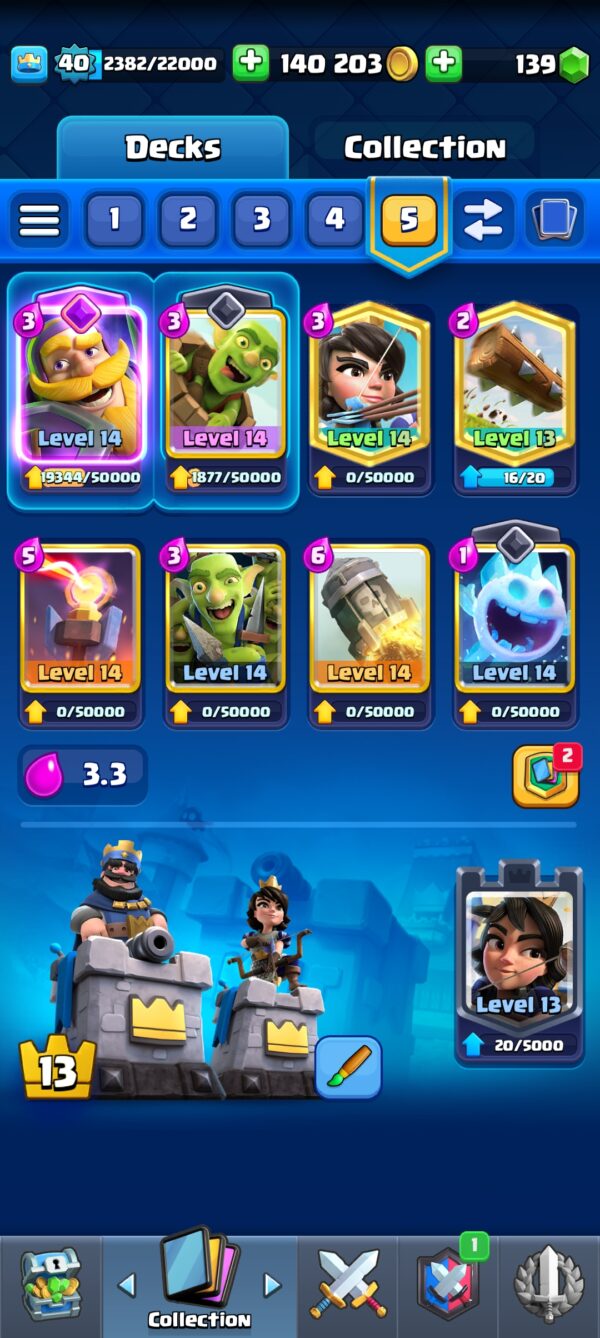Open the Goblin Gang card
The image size is (600, 1338).
(x=225, y=620)
